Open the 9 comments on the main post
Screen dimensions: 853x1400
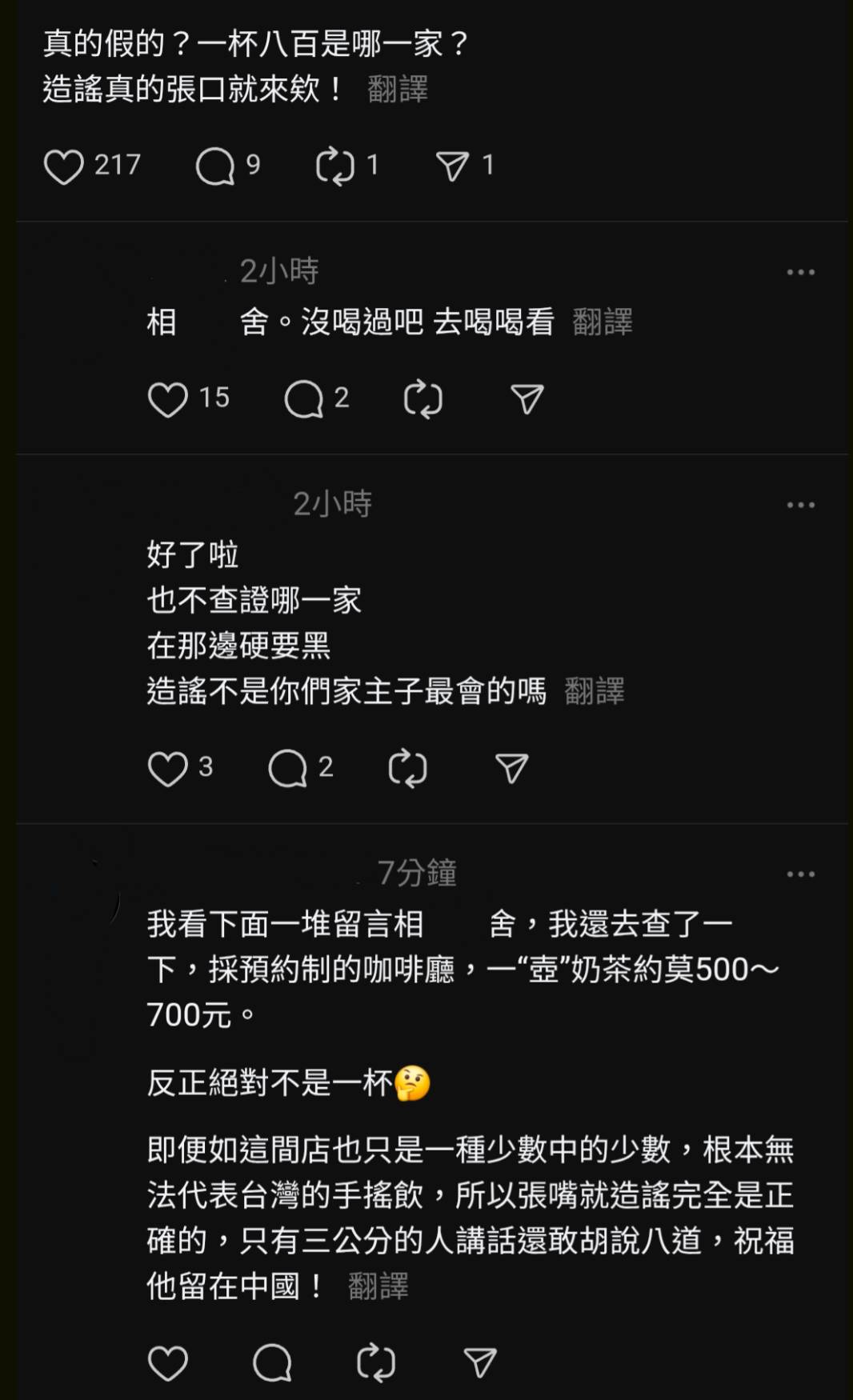pos(215,166)
